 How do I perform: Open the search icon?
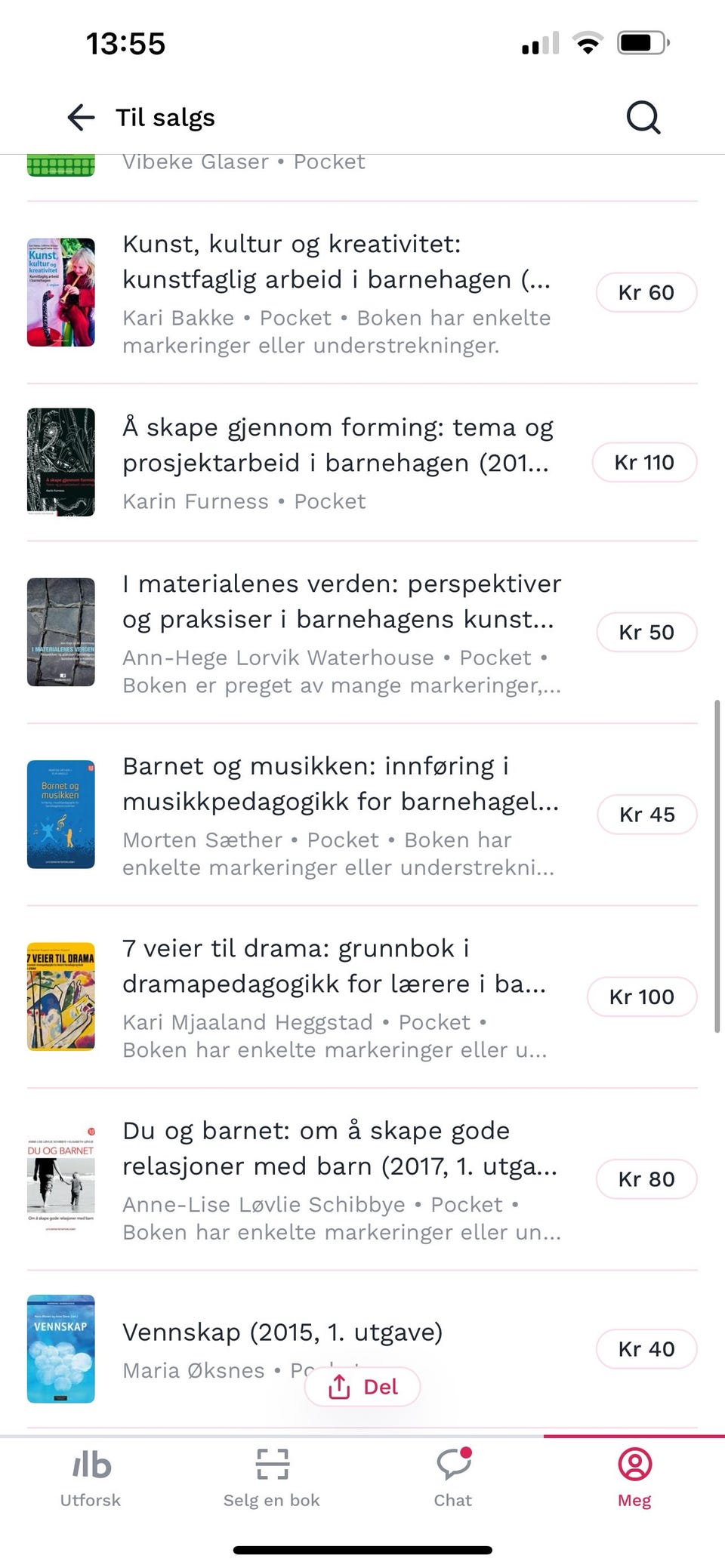click(641, 117)
